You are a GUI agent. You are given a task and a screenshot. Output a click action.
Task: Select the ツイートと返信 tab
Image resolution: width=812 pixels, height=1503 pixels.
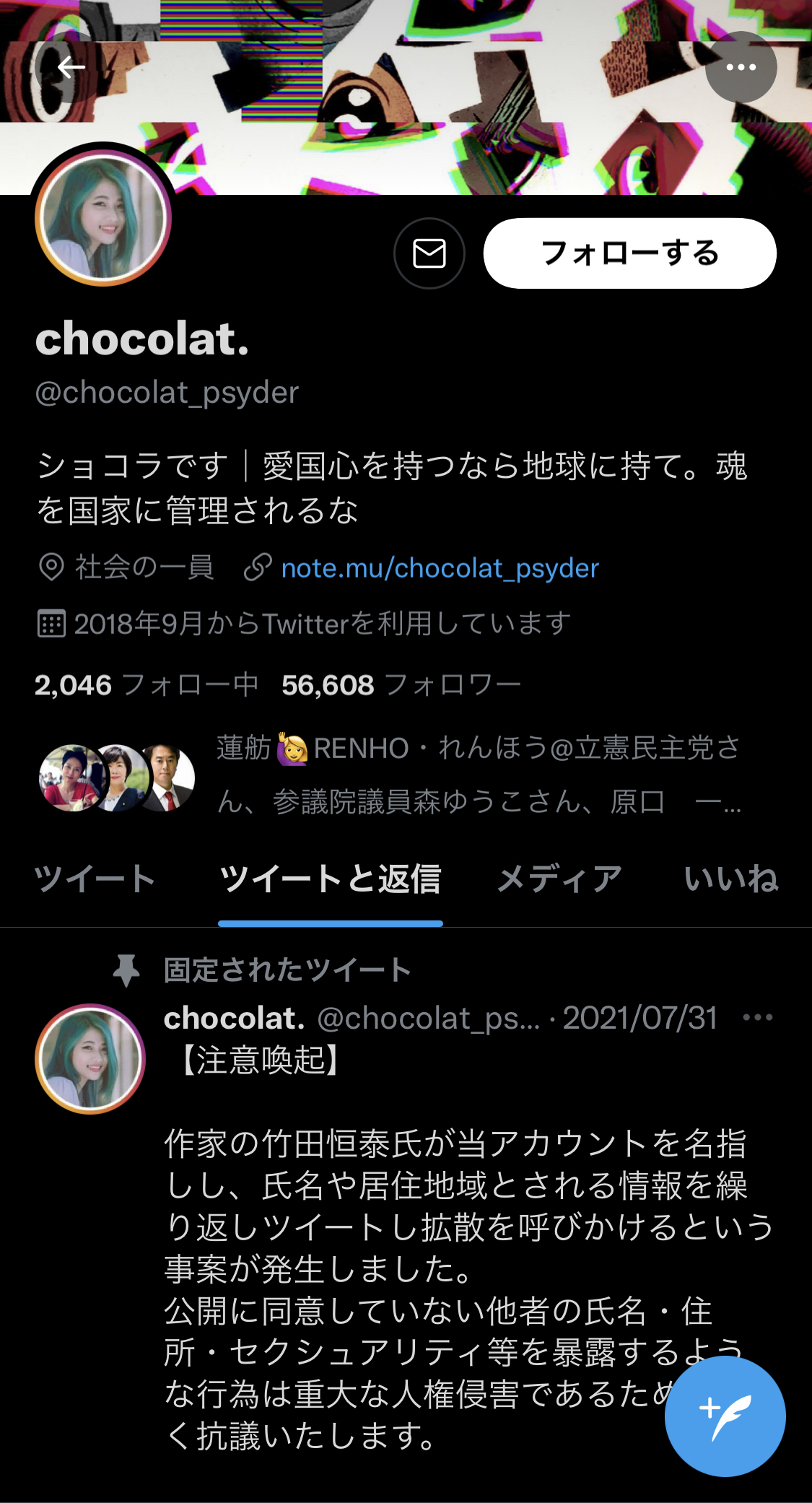click(330, 879)
